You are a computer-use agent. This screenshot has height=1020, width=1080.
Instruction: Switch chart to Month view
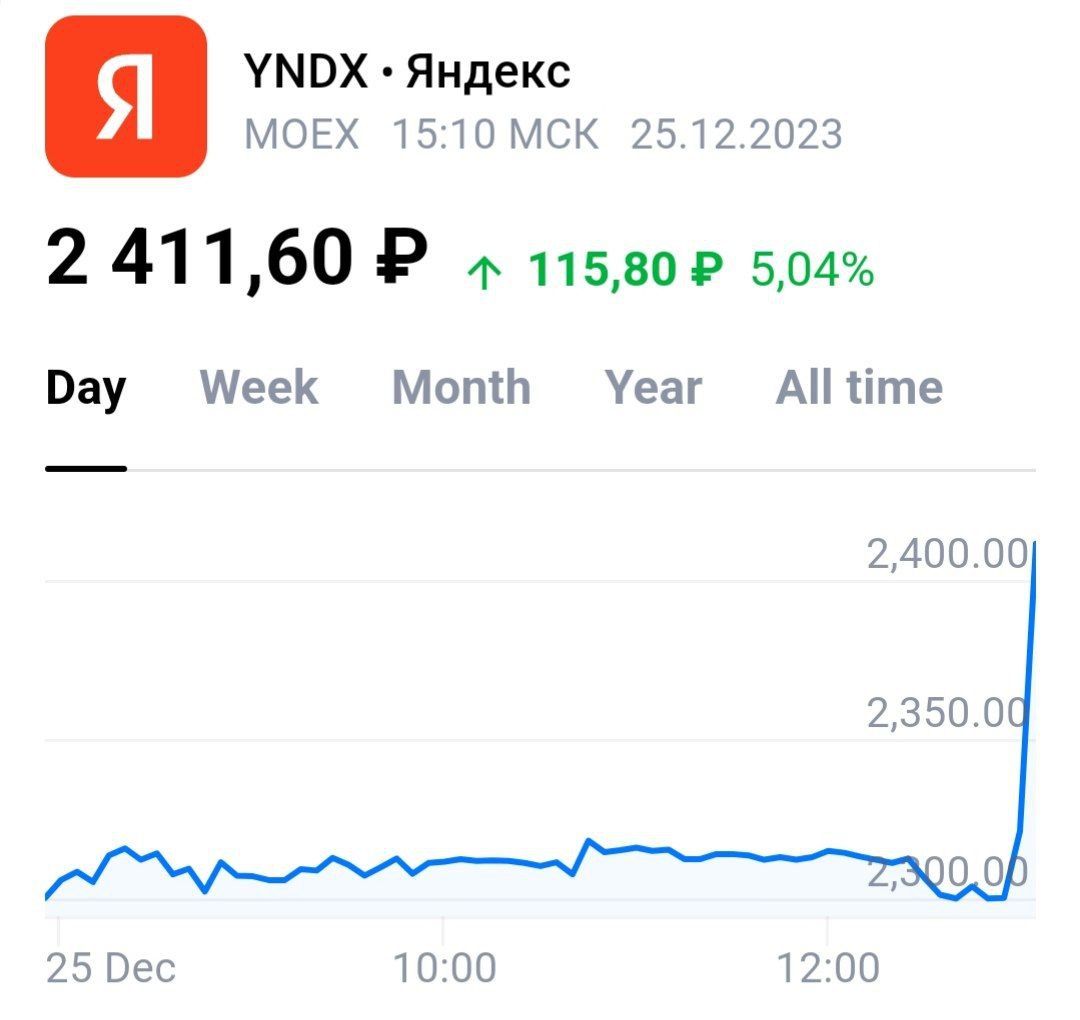(x=461, y=388)
